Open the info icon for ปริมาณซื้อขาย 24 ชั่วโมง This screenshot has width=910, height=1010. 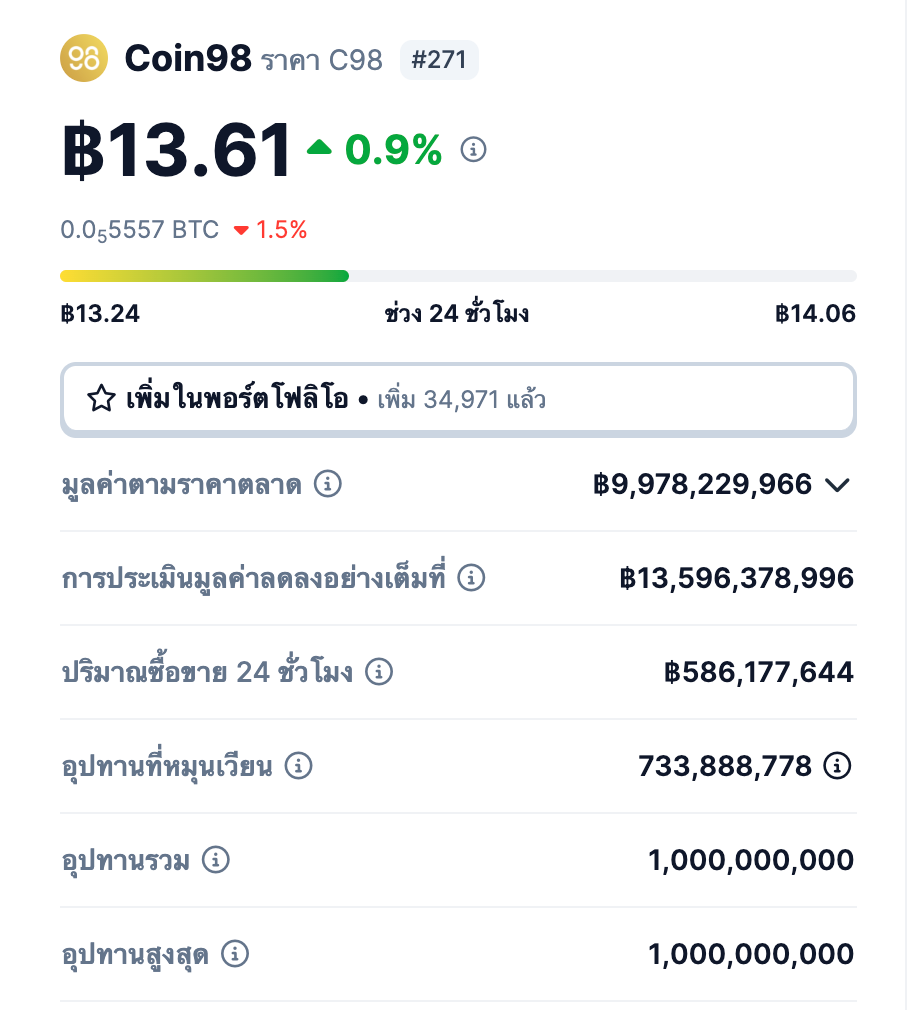point(378,672)
